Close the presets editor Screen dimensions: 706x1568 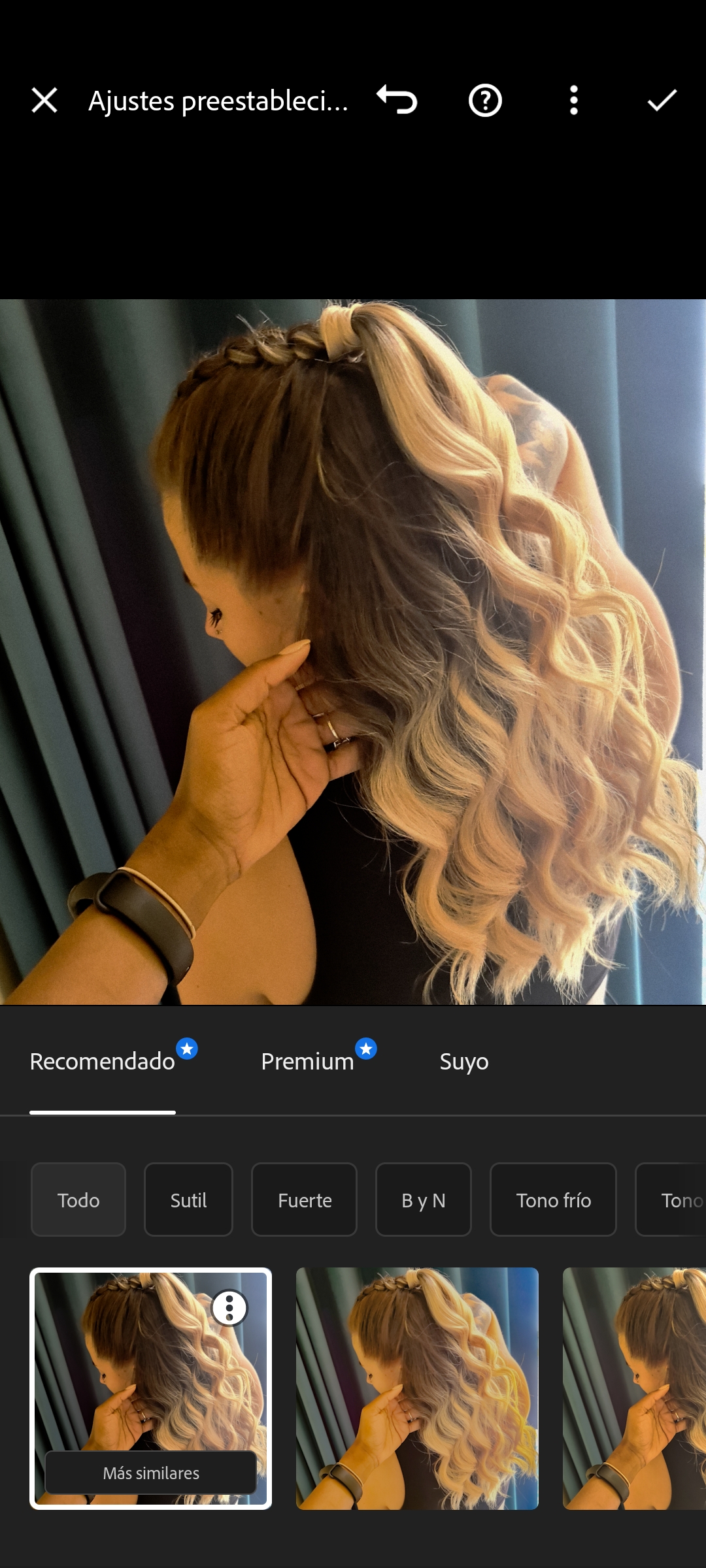[44, 101]
